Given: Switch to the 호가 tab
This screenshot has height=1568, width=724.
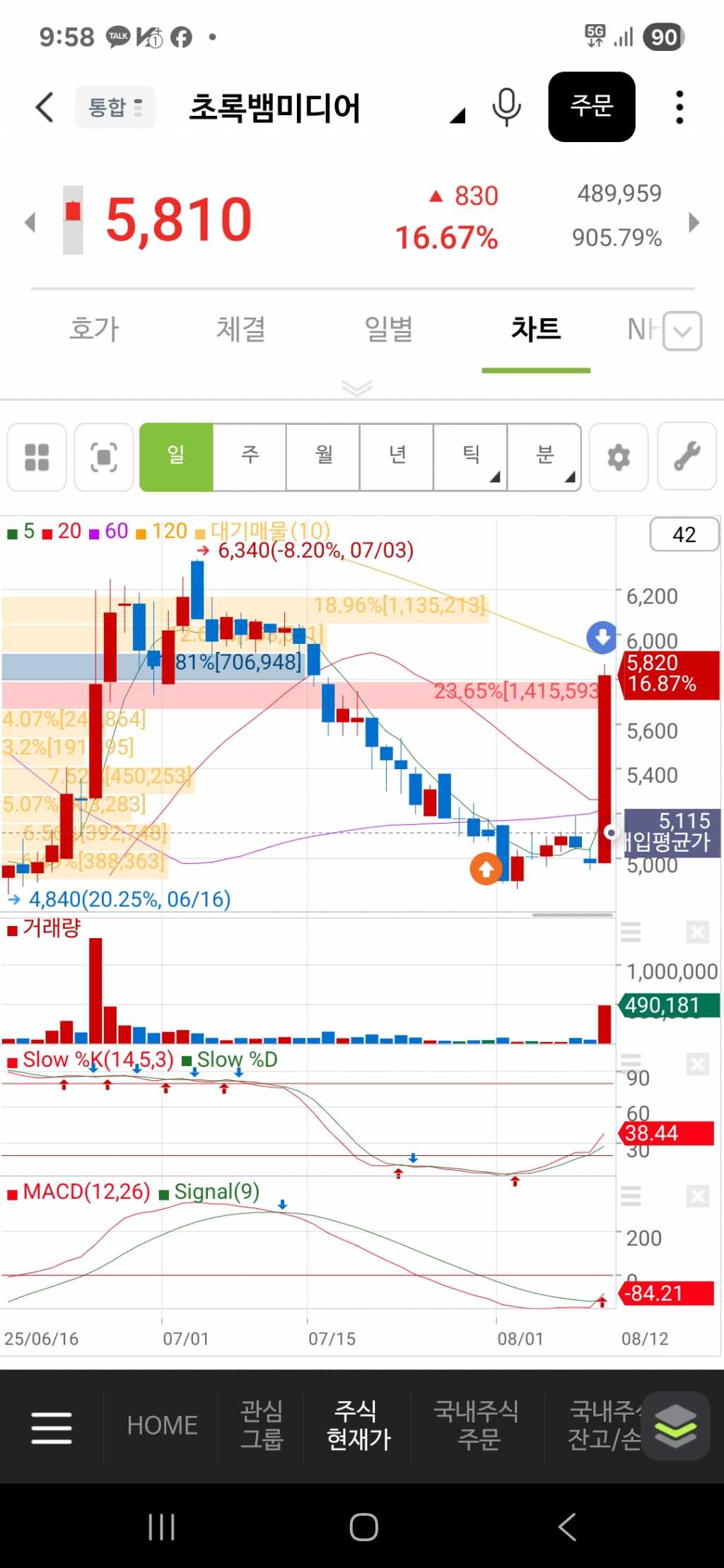Looking at the screenshot, I should [94, 329].
